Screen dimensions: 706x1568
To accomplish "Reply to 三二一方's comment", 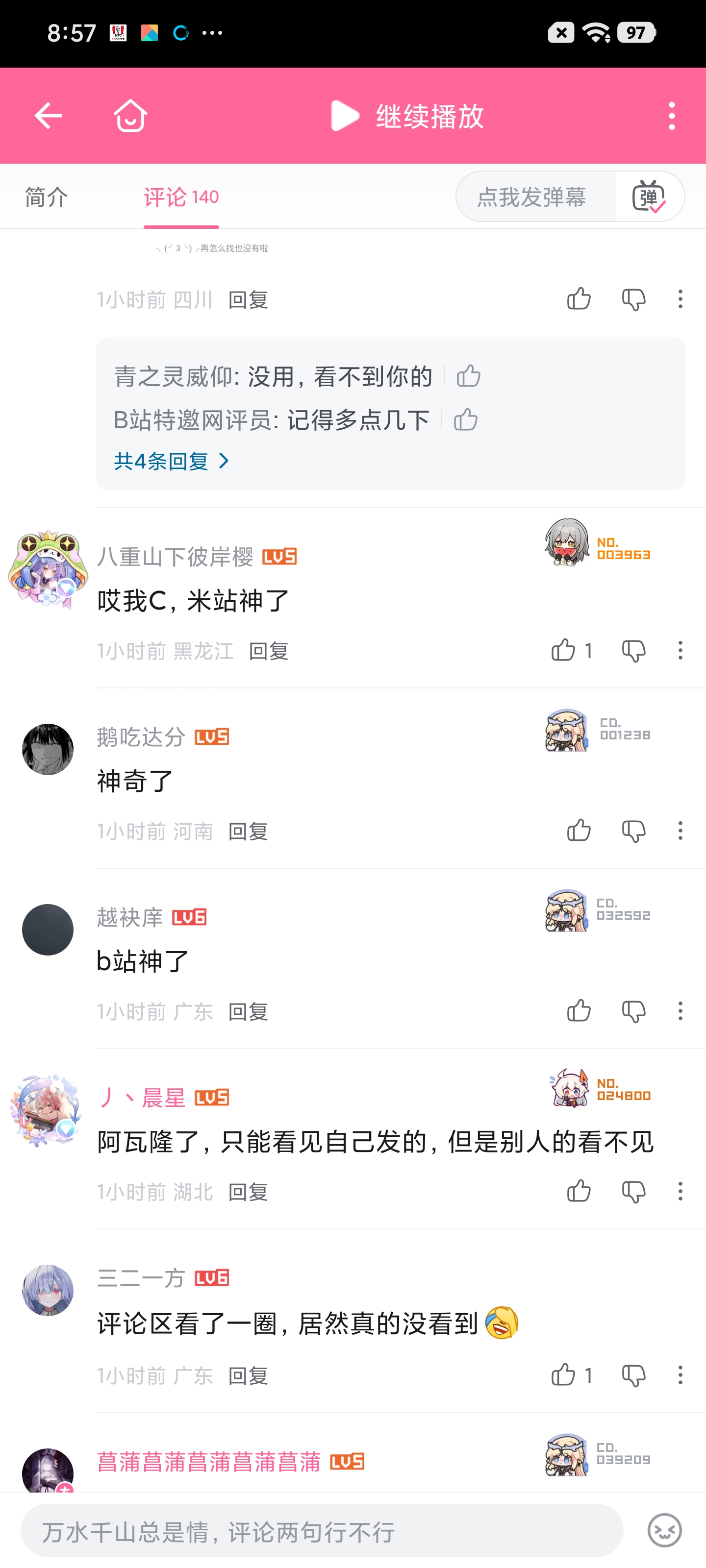I will [248, 1375].
